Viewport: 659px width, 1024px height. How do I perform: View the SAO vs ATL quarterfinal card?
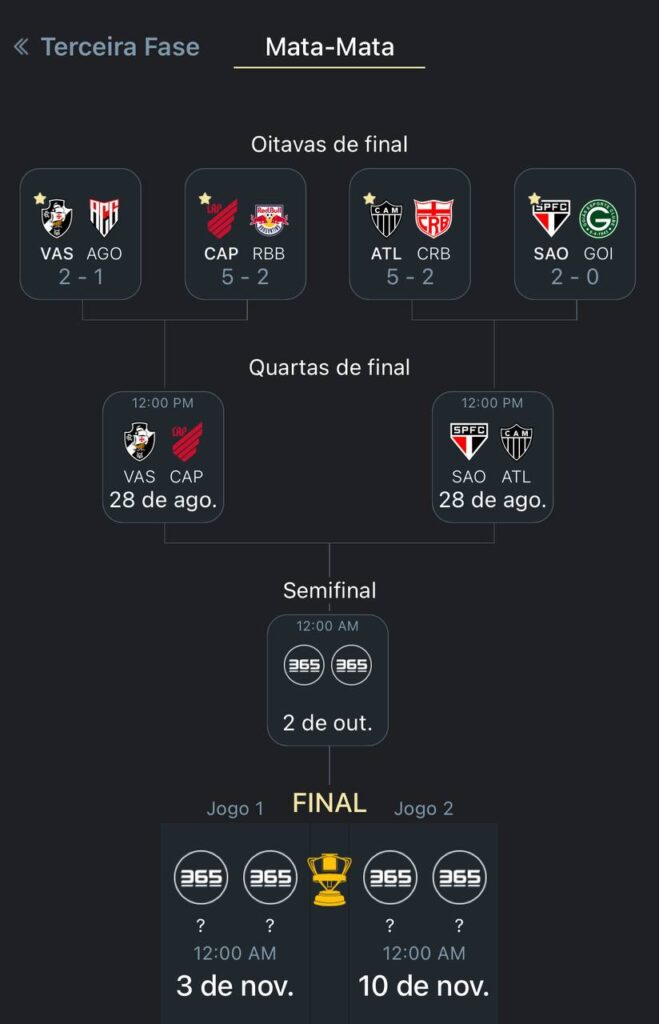pos(492,457)
